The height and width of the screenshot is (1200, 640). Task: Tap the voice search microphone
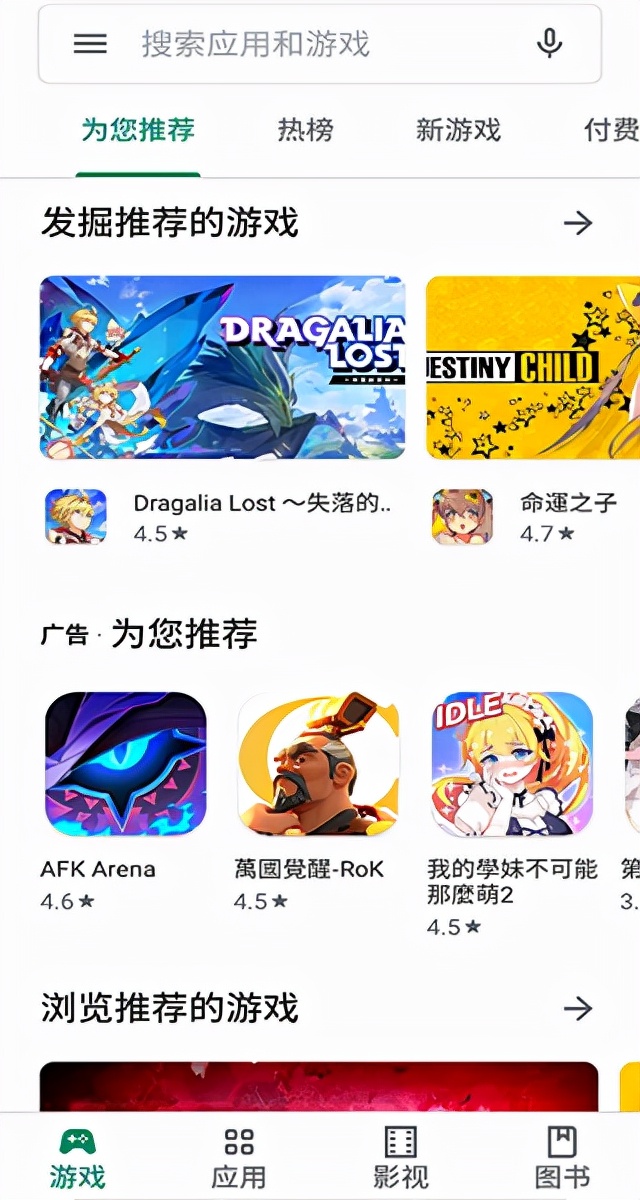(549, 44)
